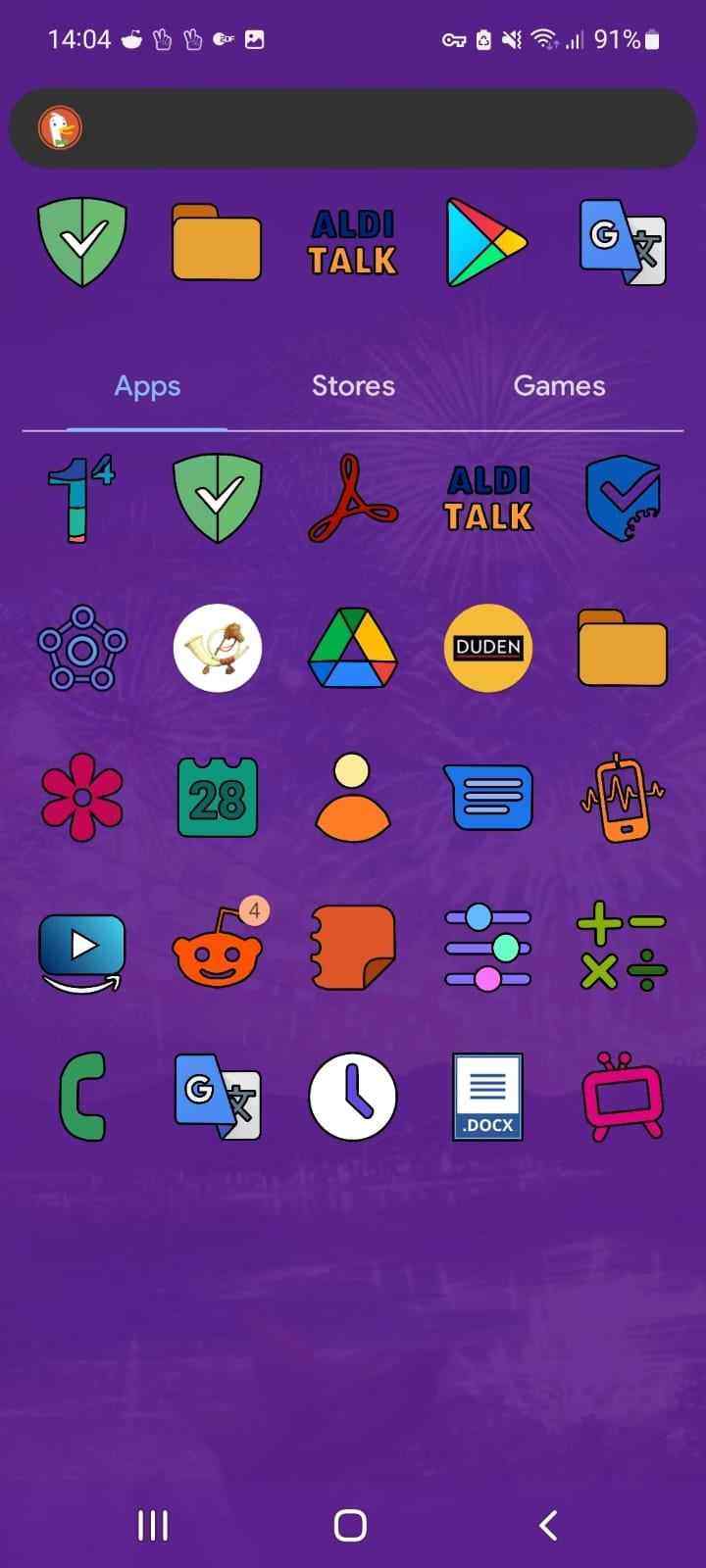
Task: Open the AdGuard shield app
Action: [82, 242]
